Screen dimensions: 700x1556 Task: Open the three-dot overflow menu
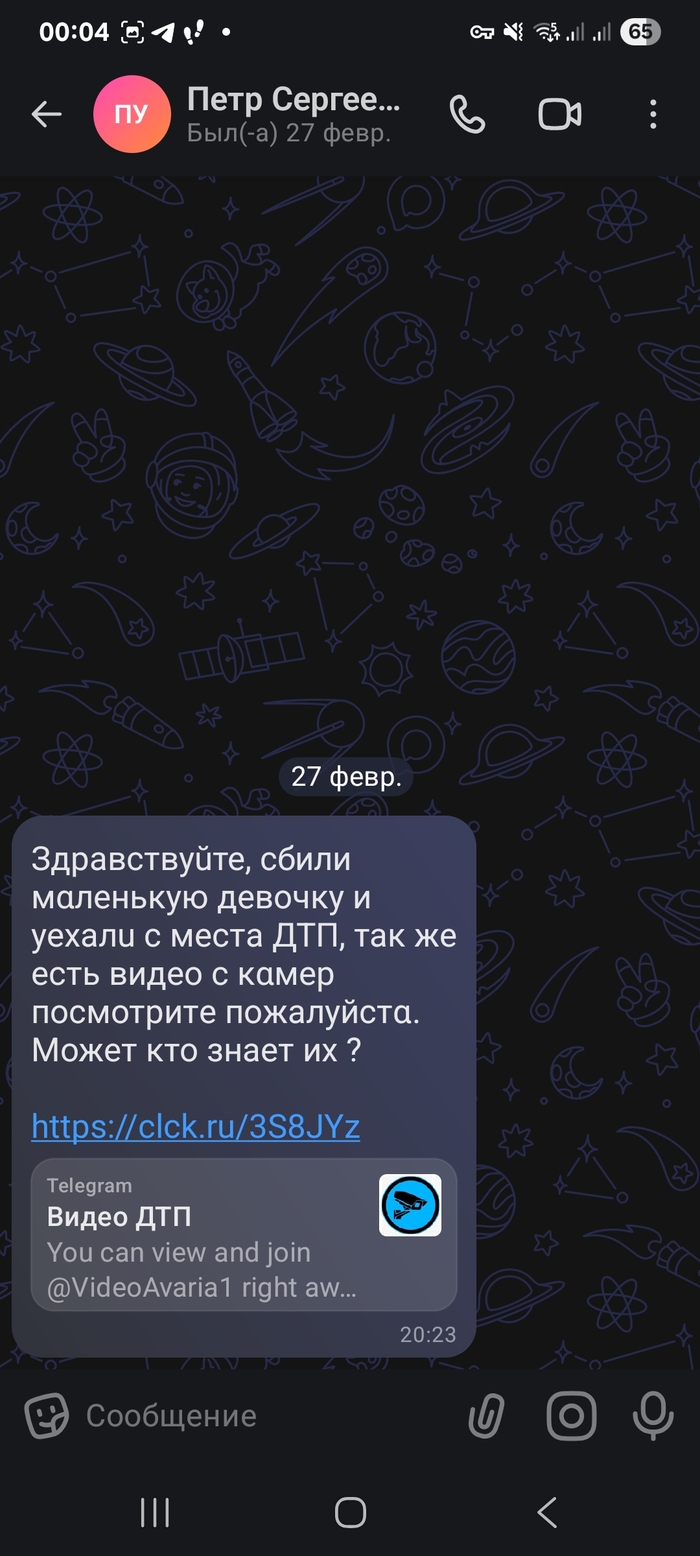tap(653, 115)
